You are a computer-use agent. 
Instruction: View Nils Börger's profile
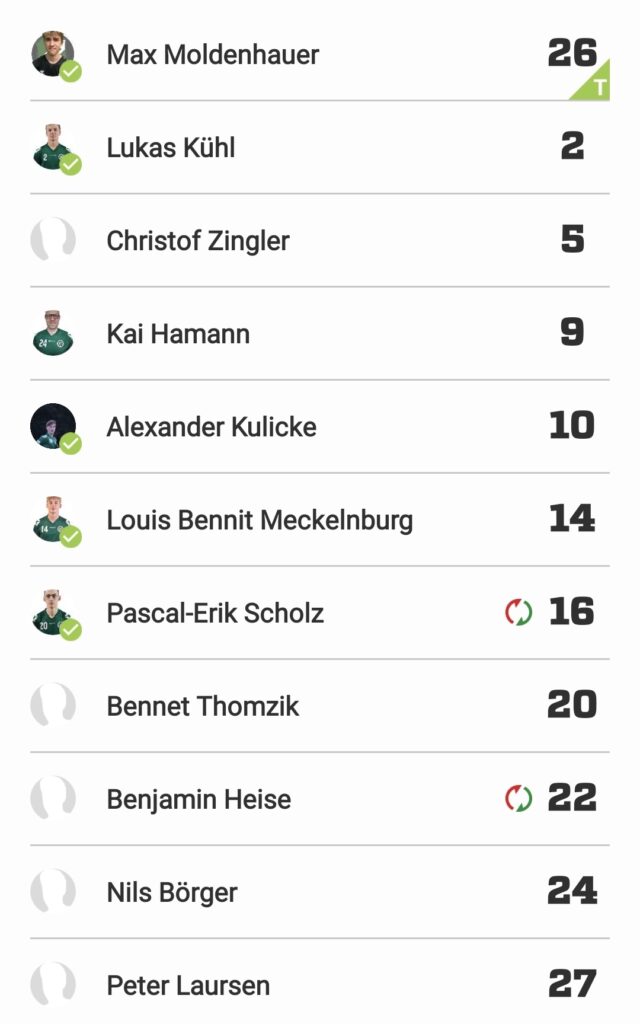(x=172, y=892)
